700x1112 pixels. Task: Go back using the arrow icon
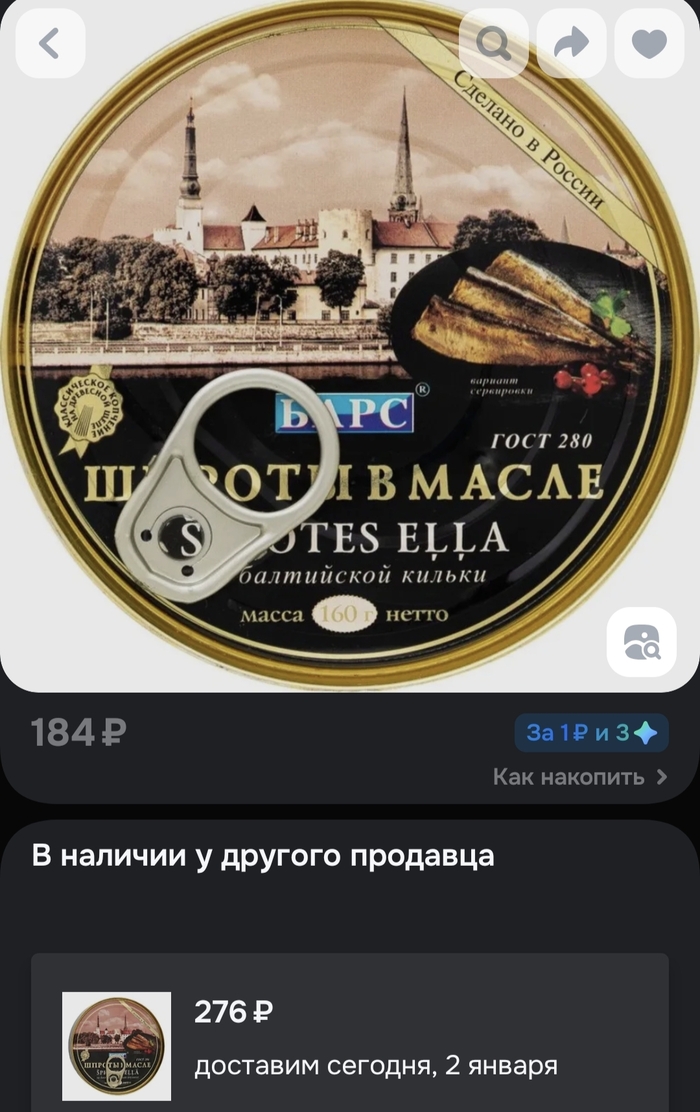50,43
